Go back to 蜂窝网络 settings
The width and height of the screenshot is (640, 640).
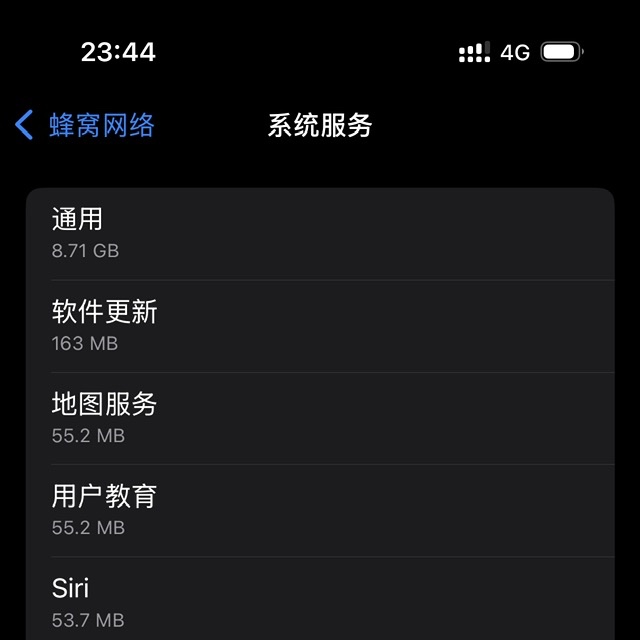86,126
